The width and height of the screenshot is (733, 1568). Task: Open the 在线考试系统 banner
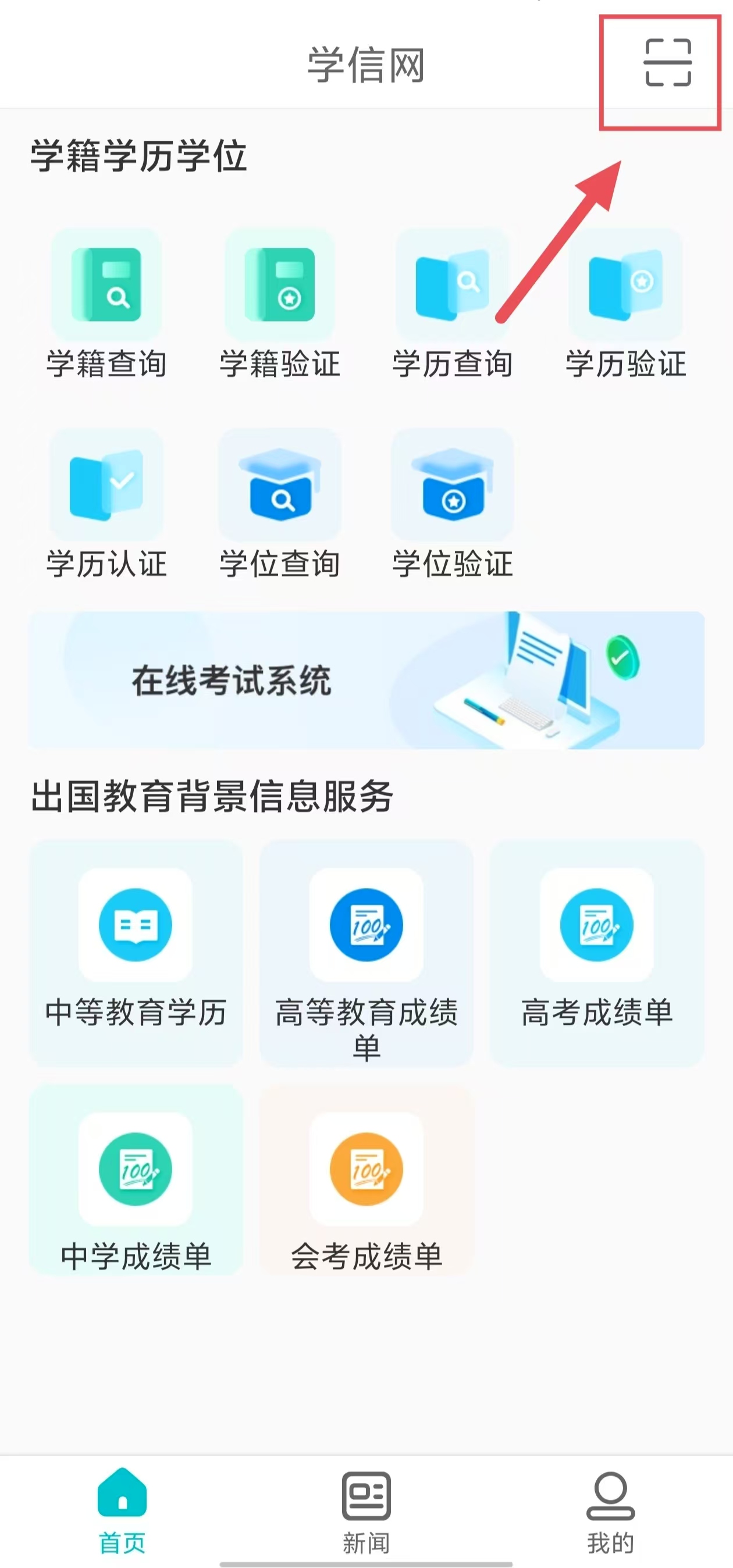click(366, 680)
